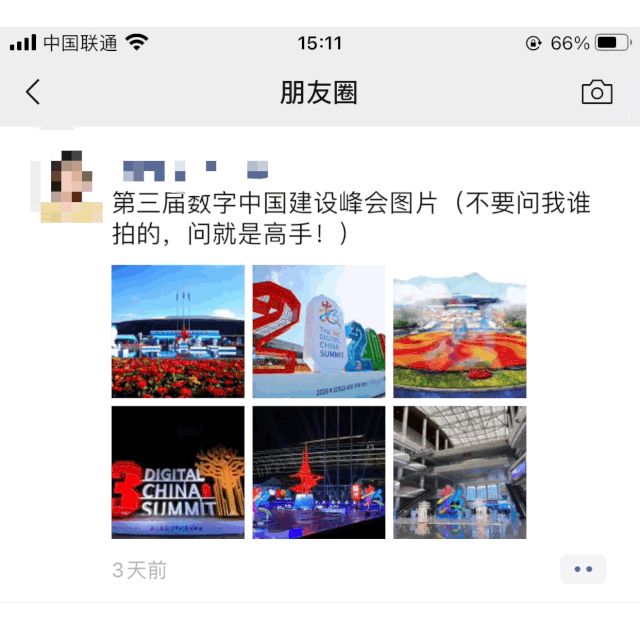The height and width of the screenshot is (640, 640).
Task: Open indoor atrium hall photo
Action: point(459,472)
